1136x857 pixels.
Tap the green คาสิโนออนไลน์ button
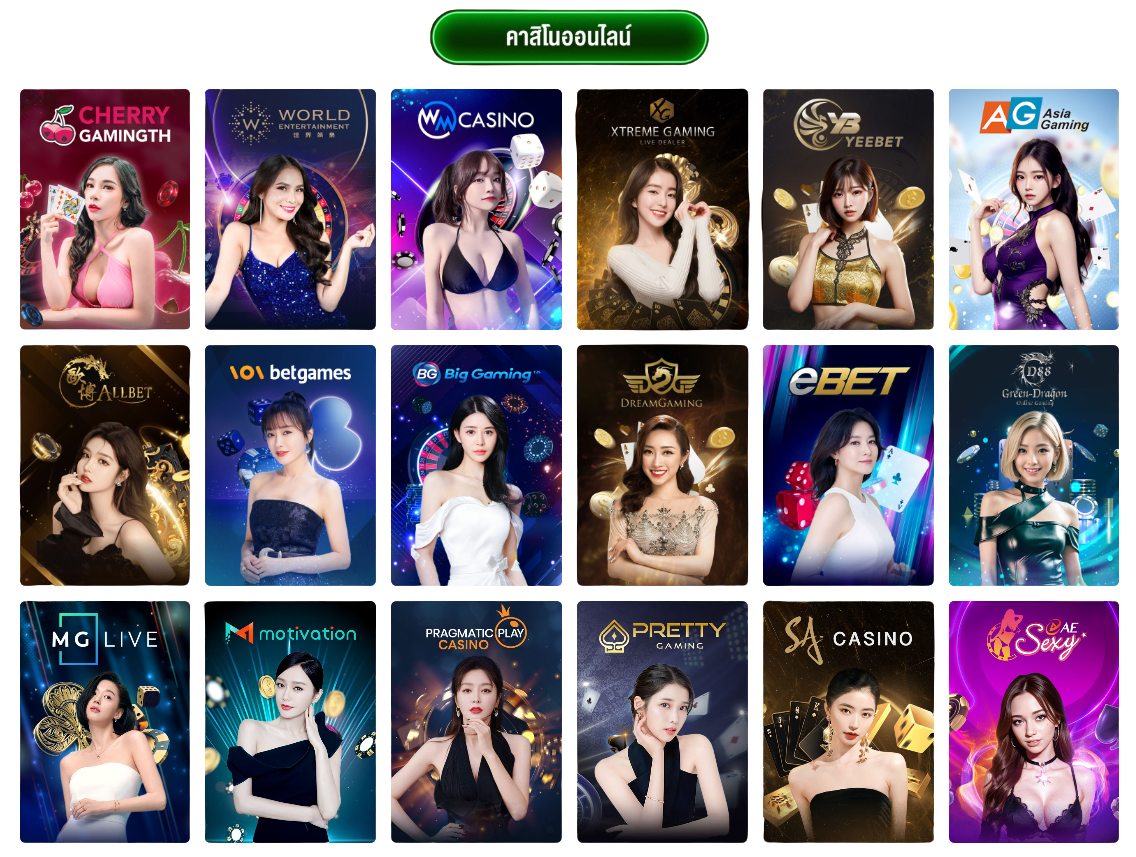point(569,38)
